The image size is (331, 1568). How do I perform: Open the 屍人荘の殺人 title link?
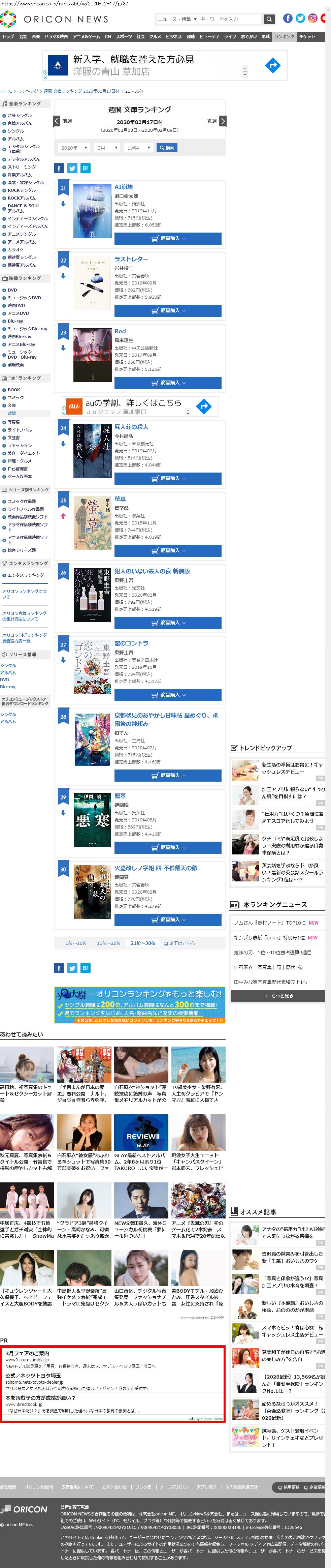[131, 427]
